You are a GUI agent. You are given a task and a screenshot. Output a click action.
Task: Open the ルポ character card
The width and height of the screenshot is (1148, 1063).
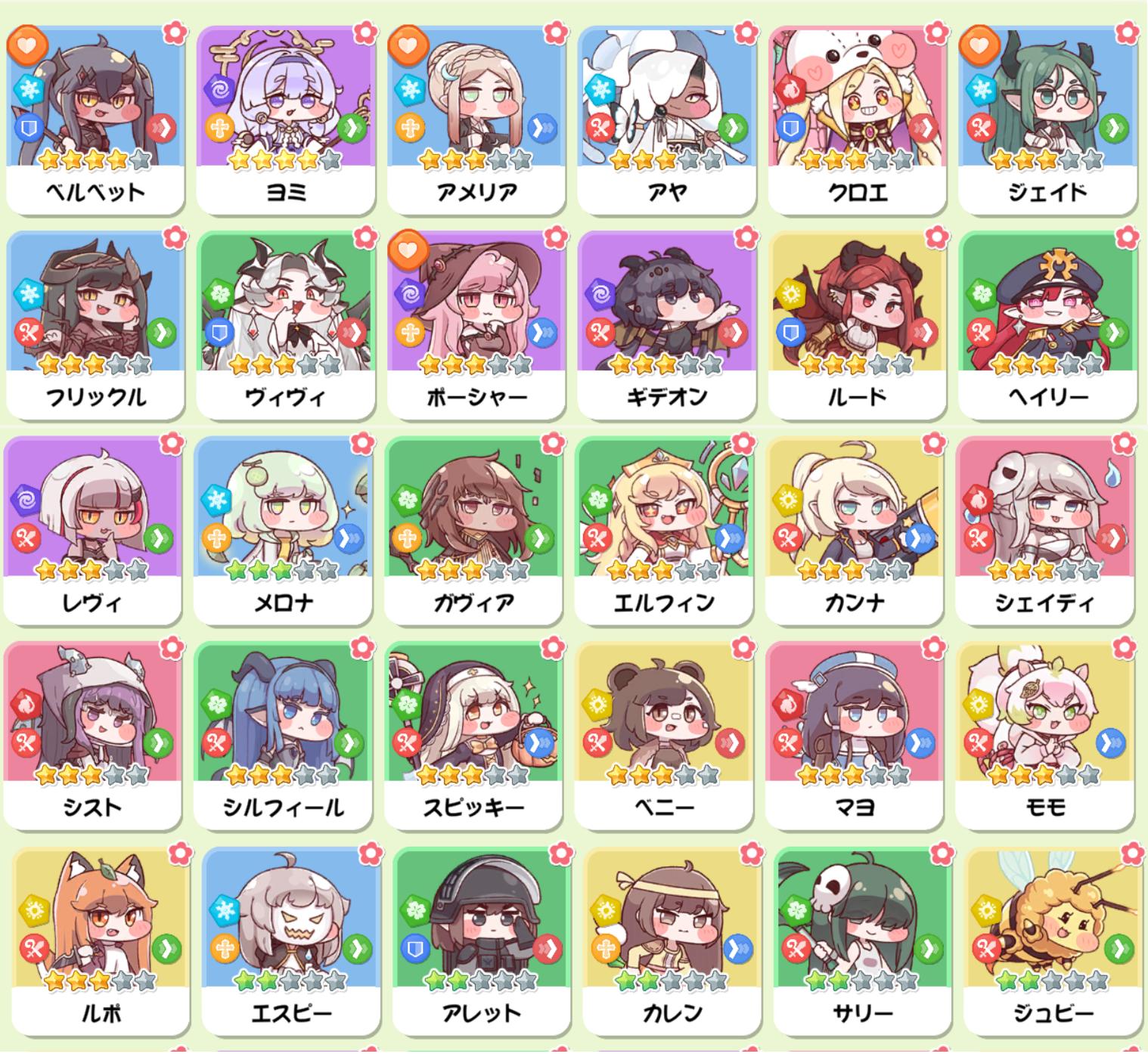(x=101, y=940)
